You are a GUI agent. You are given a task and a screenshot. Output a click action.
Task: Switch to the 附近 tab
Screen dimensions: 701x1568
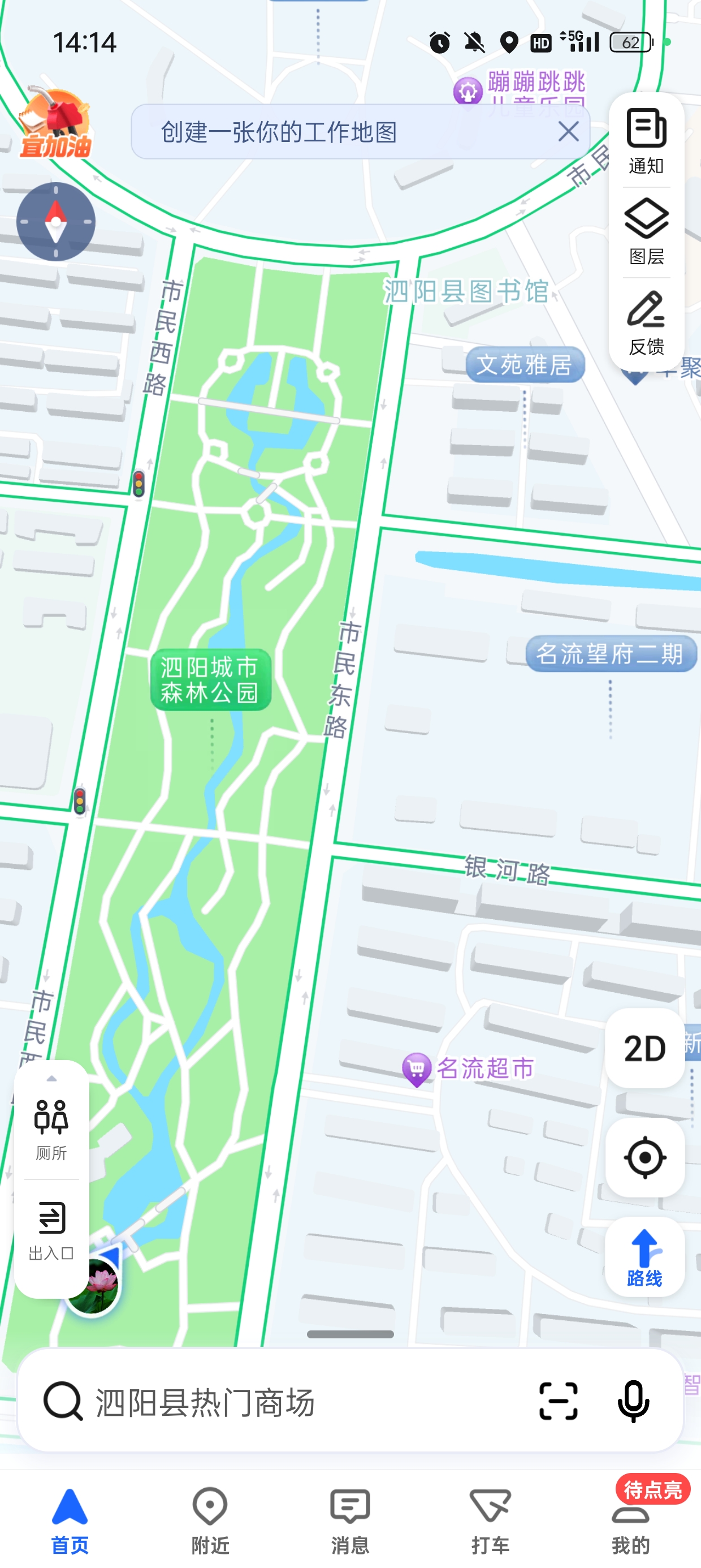click(210, 1520)
